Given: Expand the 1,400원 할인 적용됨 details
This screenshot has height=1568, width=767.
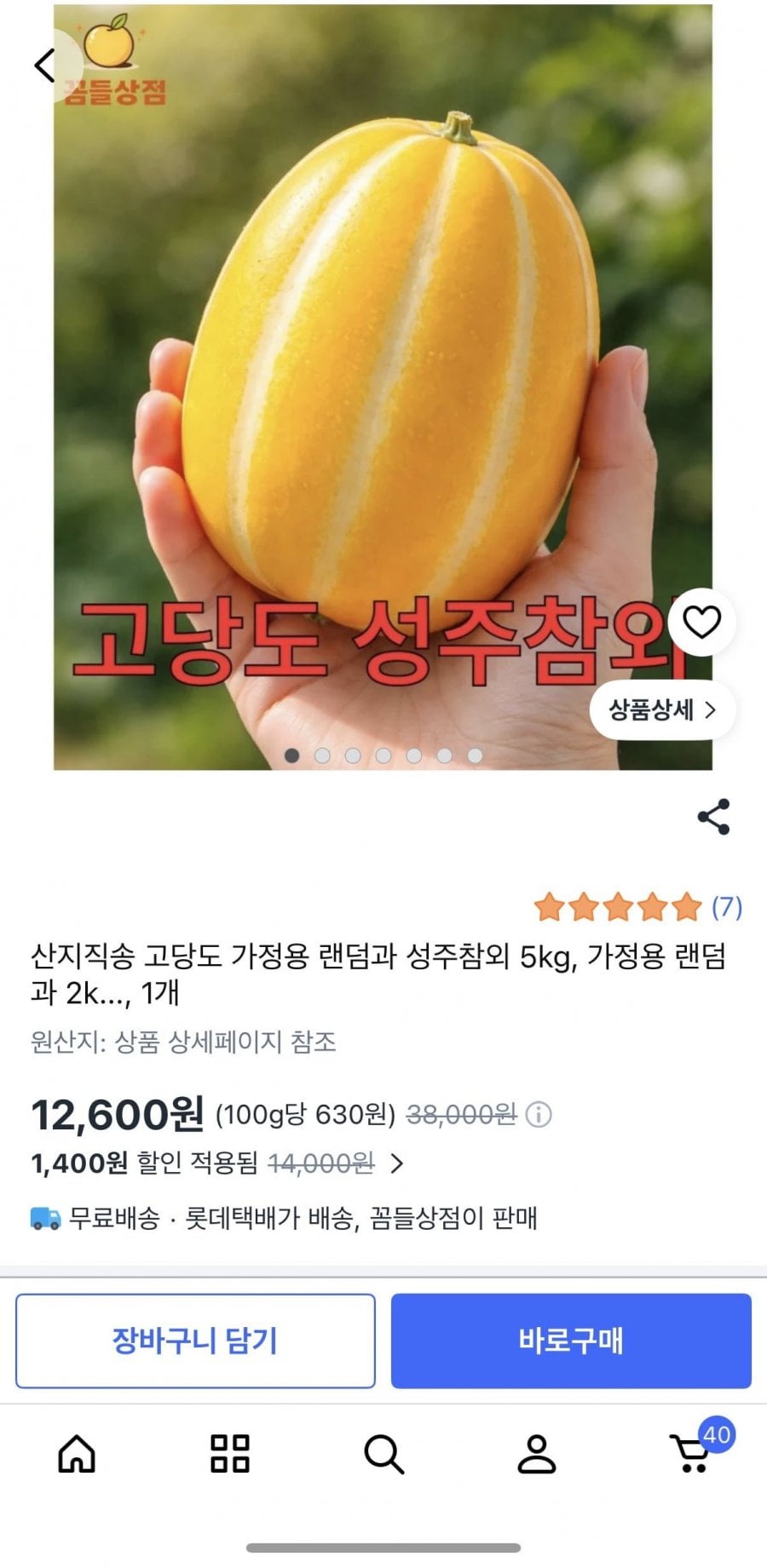Looking at the screenshot, I should click(396, 1163).
